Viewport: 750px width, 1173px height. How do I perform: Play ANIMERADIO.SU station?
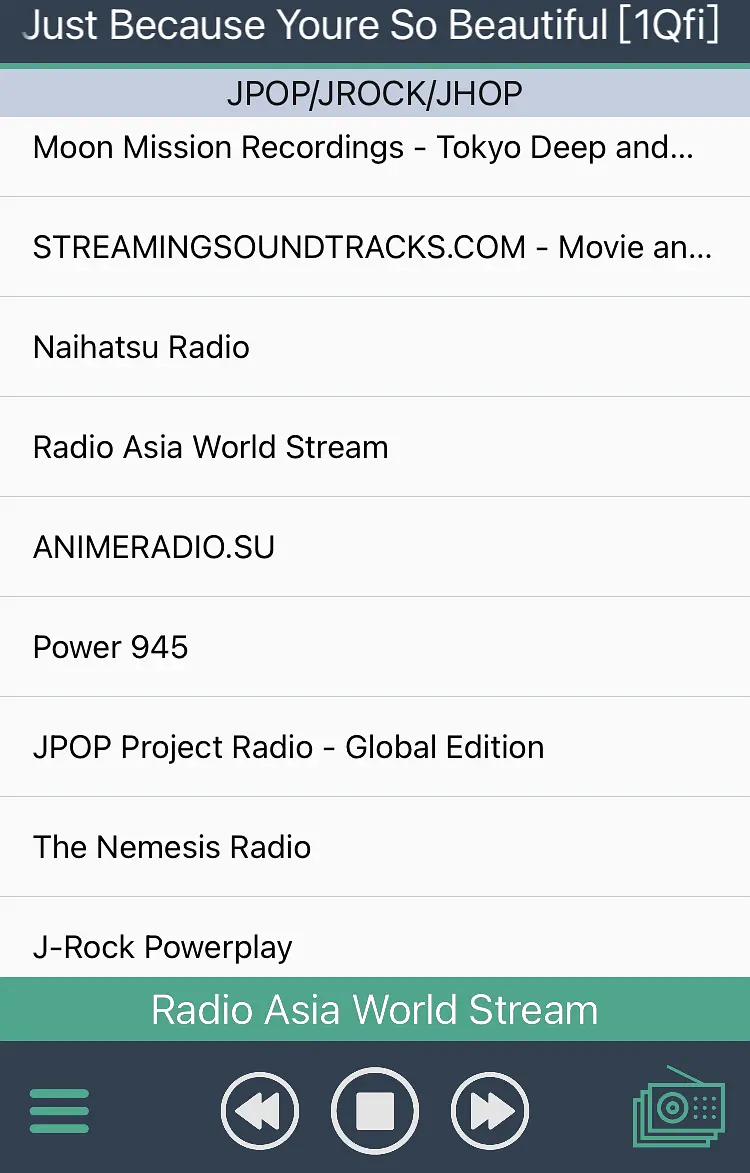pos(154,547)
